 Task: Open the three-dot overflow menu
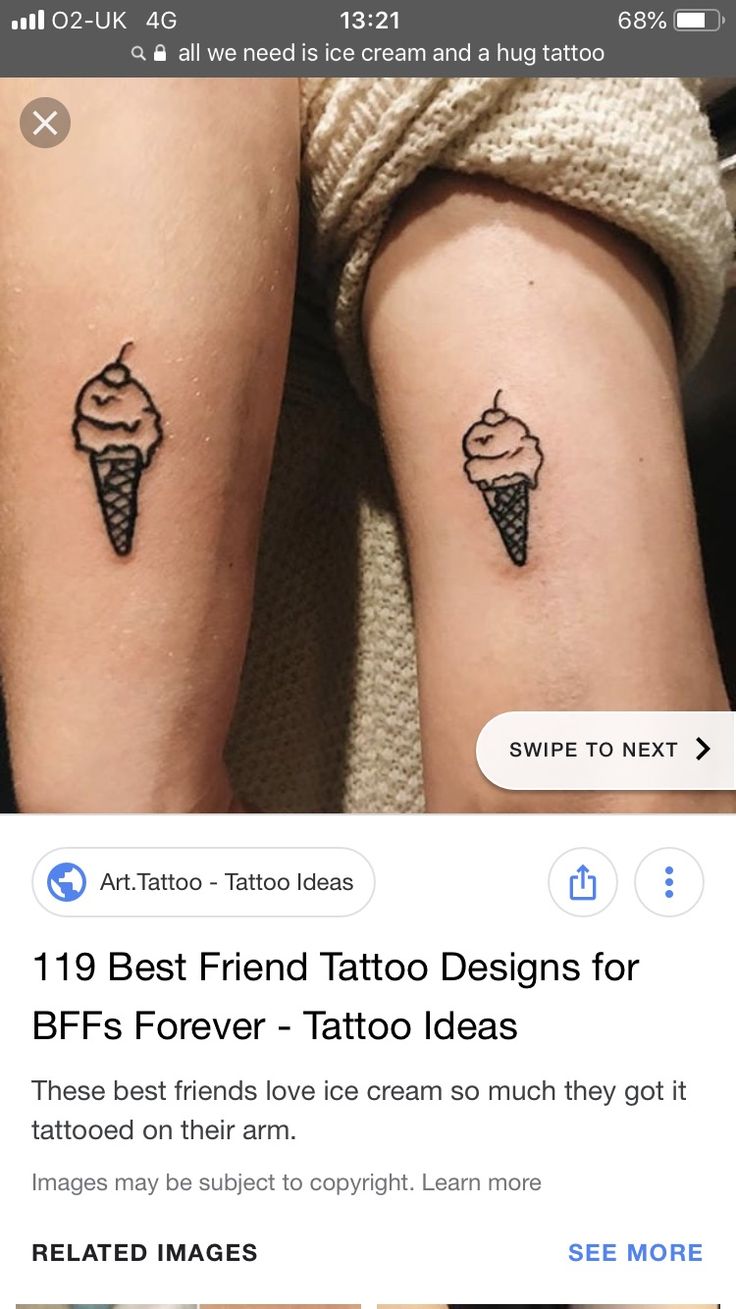[x=669, y=882]
